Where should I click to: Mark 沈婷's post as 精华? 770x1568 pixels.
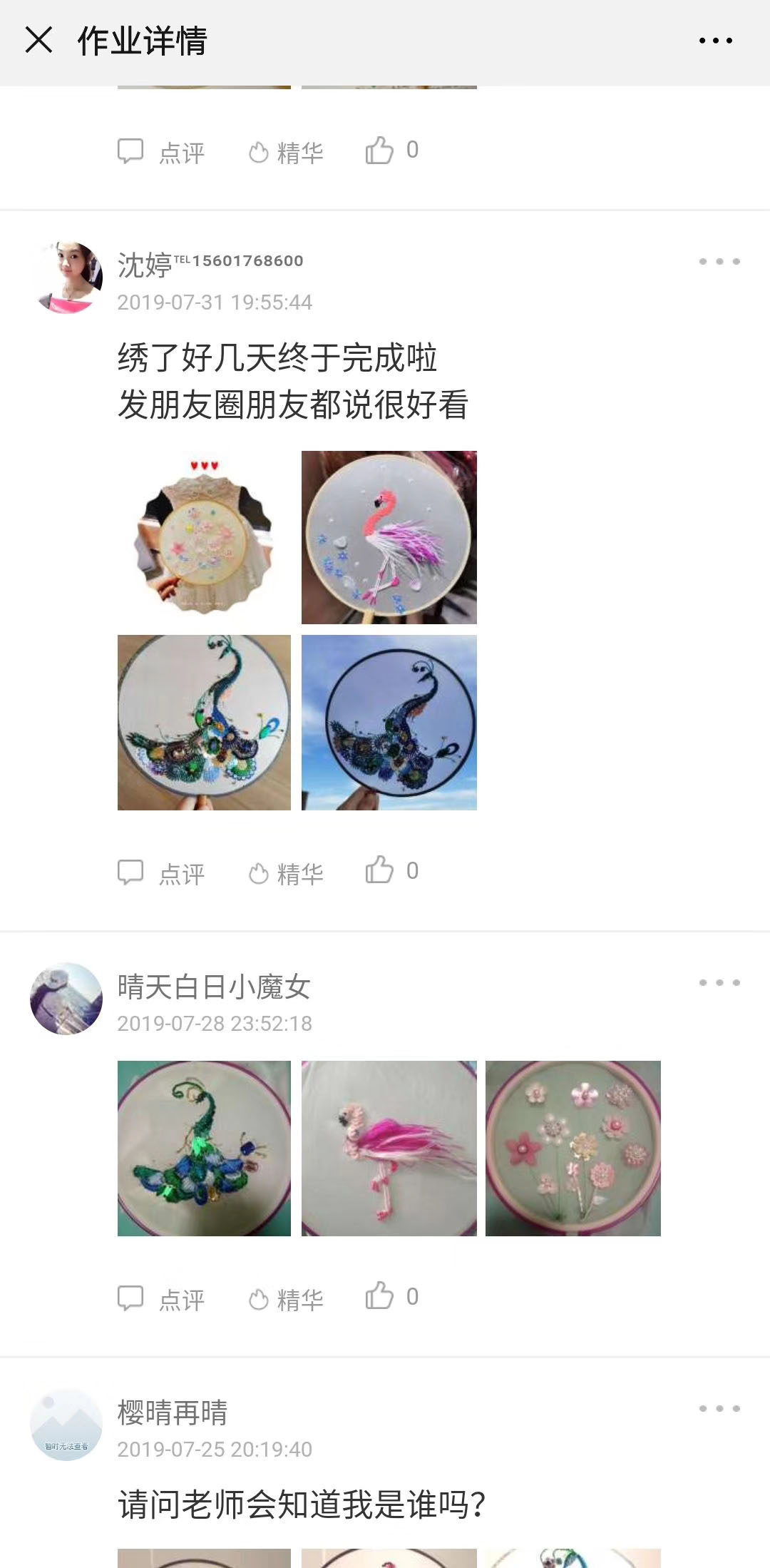286,872
